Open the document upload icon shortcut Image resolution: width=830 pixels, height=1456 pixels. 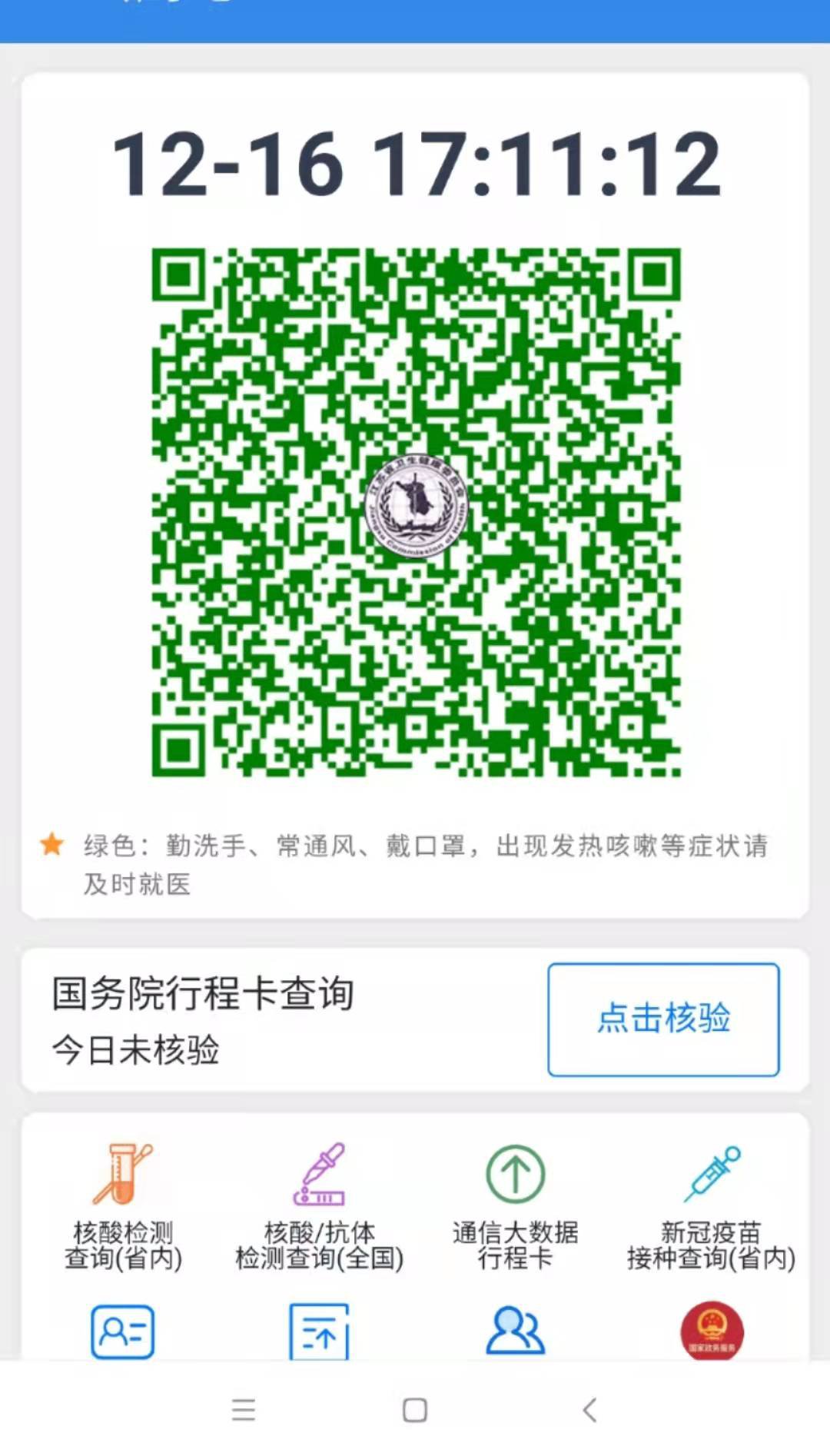[319, 1331]
